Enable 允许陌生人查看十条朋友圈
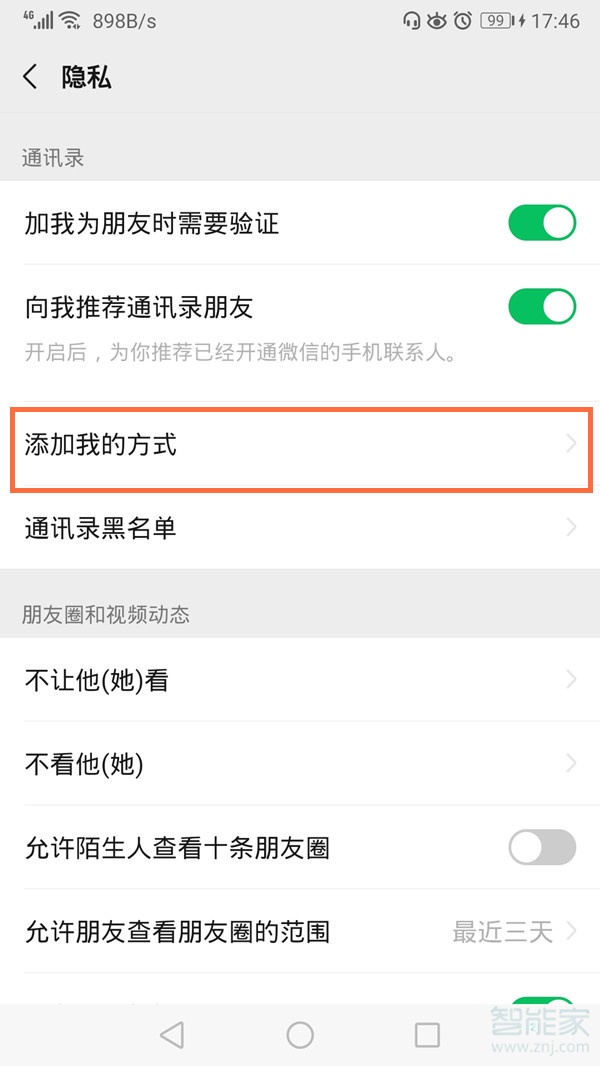The height and width of the screenshot is (1066, 600). pyautogui.click(x=542, y=848)
